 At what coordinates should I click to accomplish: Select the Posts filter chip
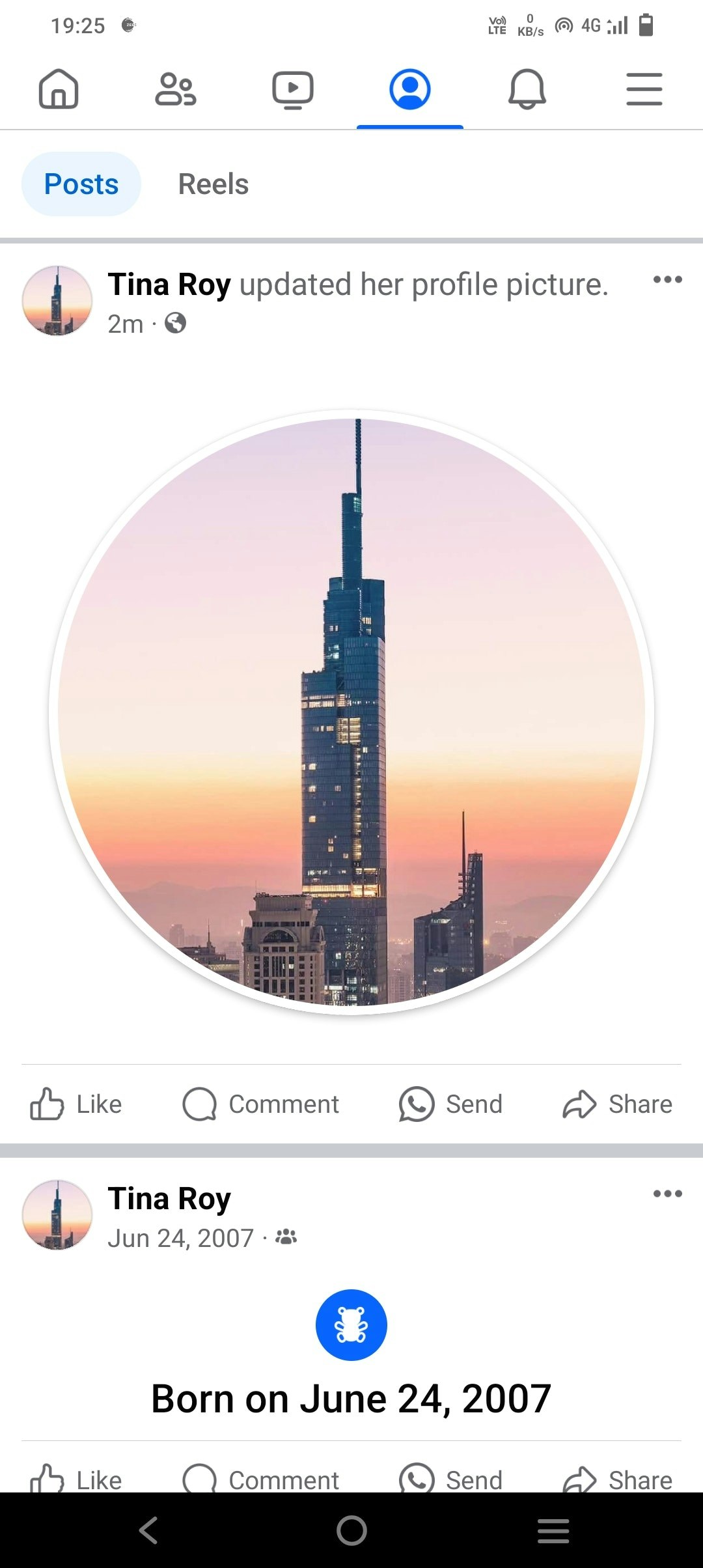pyautogui.click(x=81, y=184)
